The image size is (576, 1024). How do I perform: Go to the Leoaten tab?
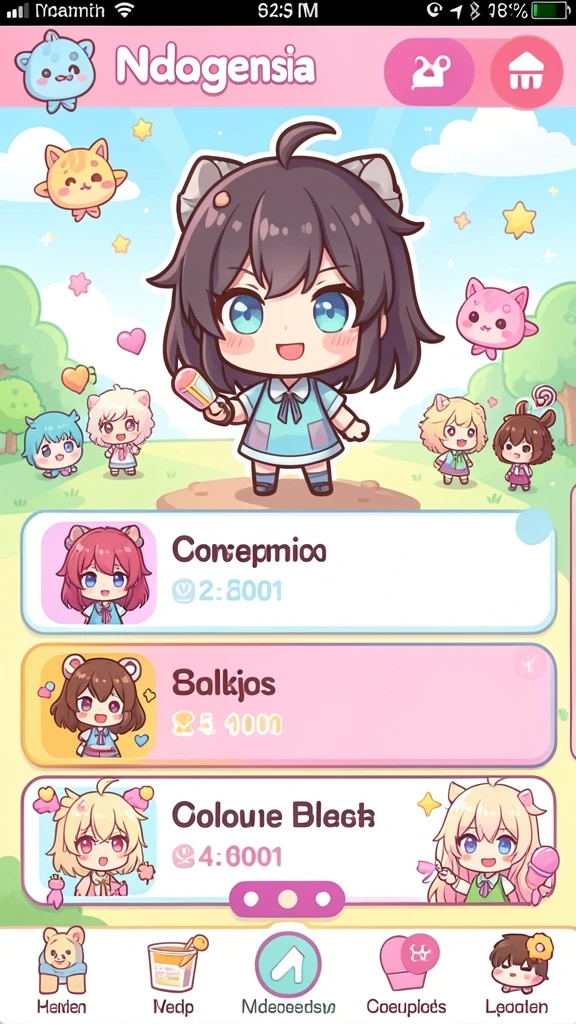[517, 971]
